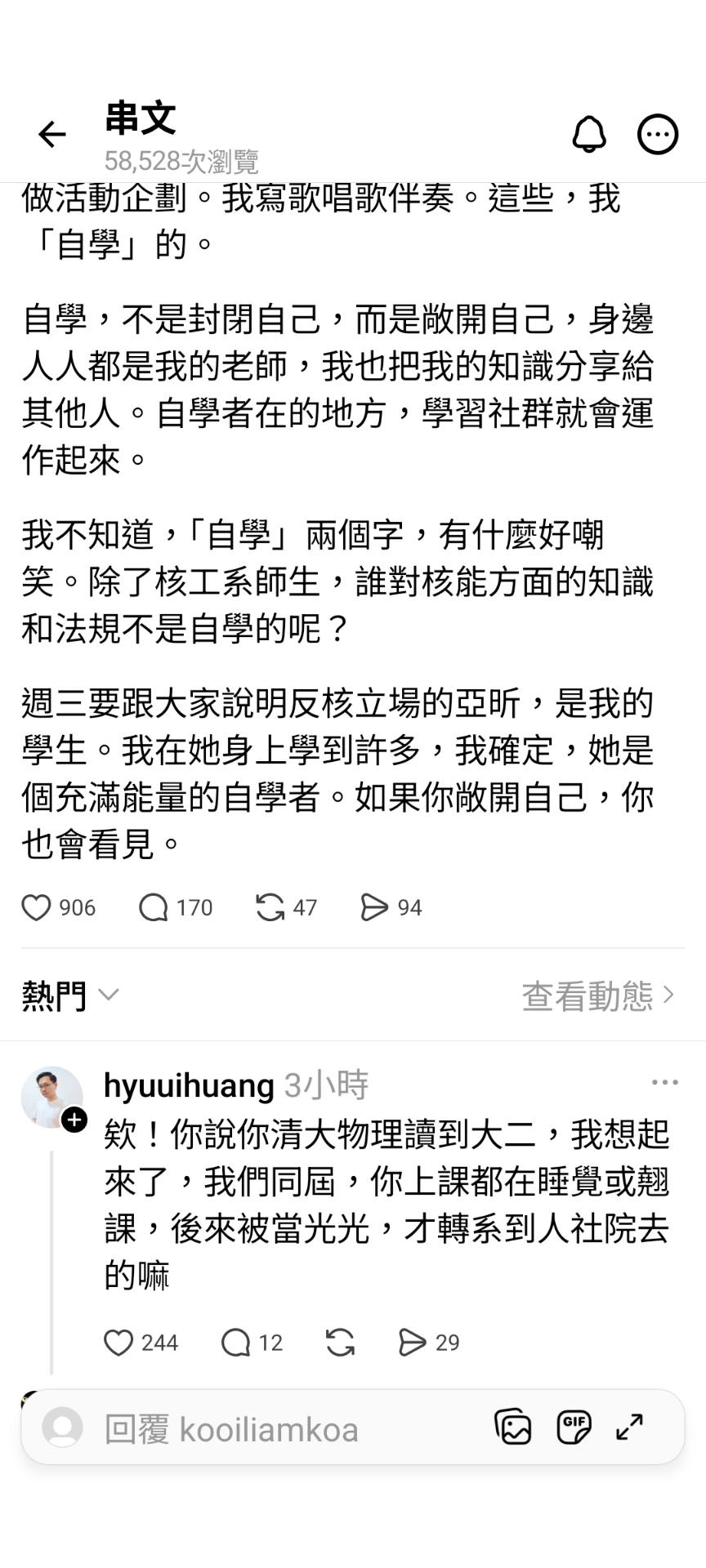View 12 replies to hyuuihuang's comment
Viewport: 706px width, 1568px height.
252,1343
